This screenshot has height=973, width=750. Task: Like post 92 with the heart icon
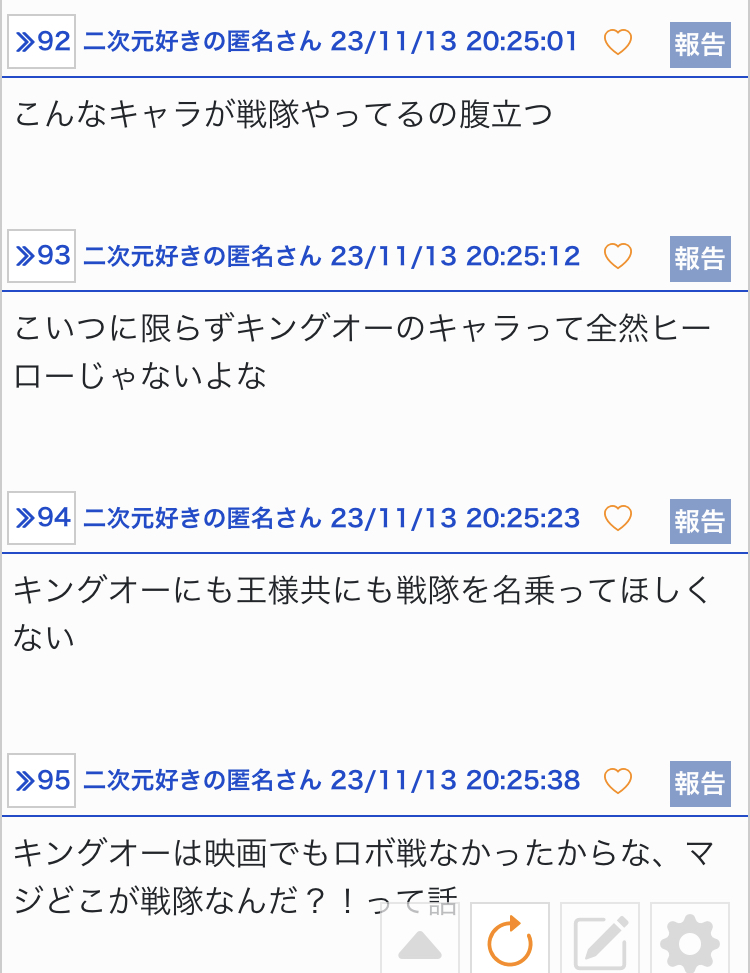[x=618, y=43]
